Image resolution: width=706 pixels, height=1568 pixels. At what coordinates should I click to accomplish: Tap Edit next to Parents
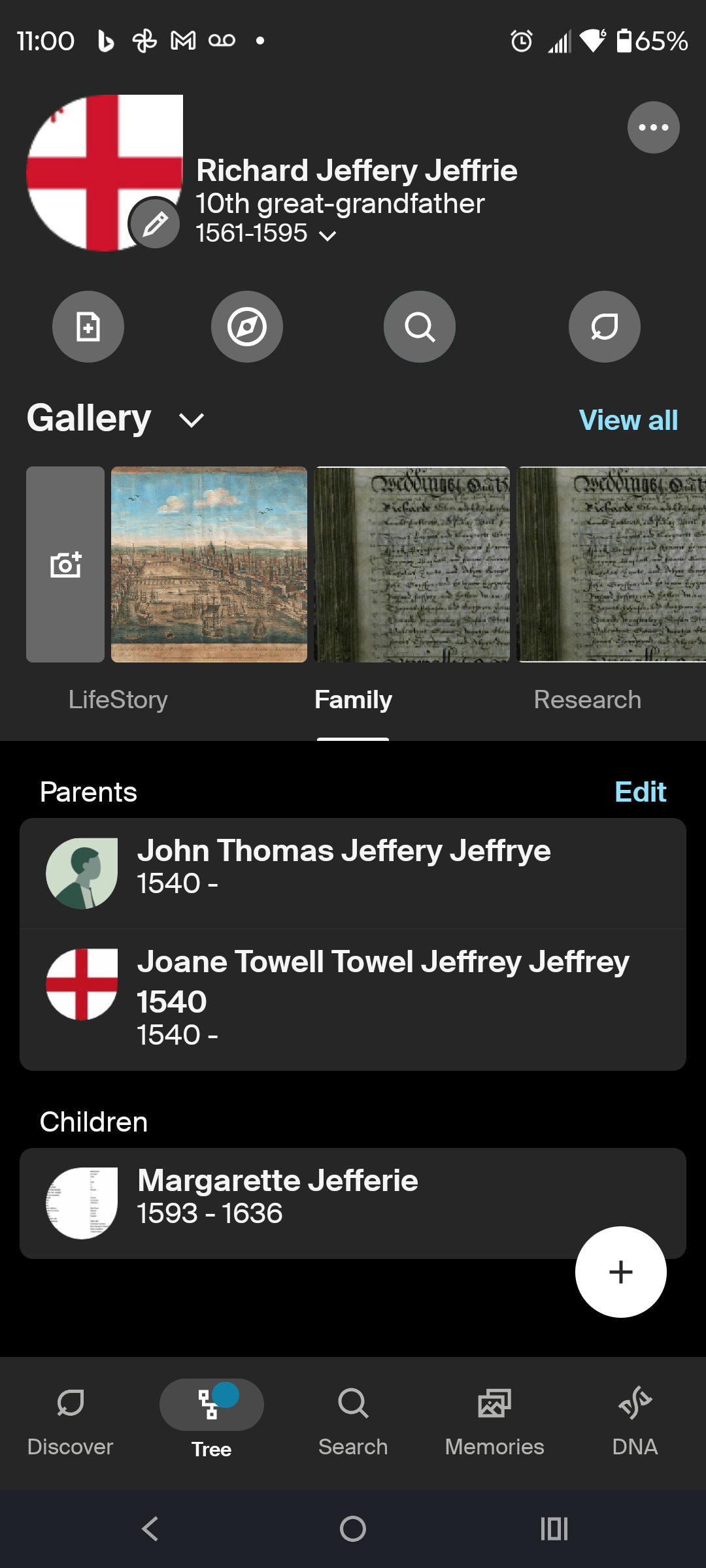pos(640,791)
